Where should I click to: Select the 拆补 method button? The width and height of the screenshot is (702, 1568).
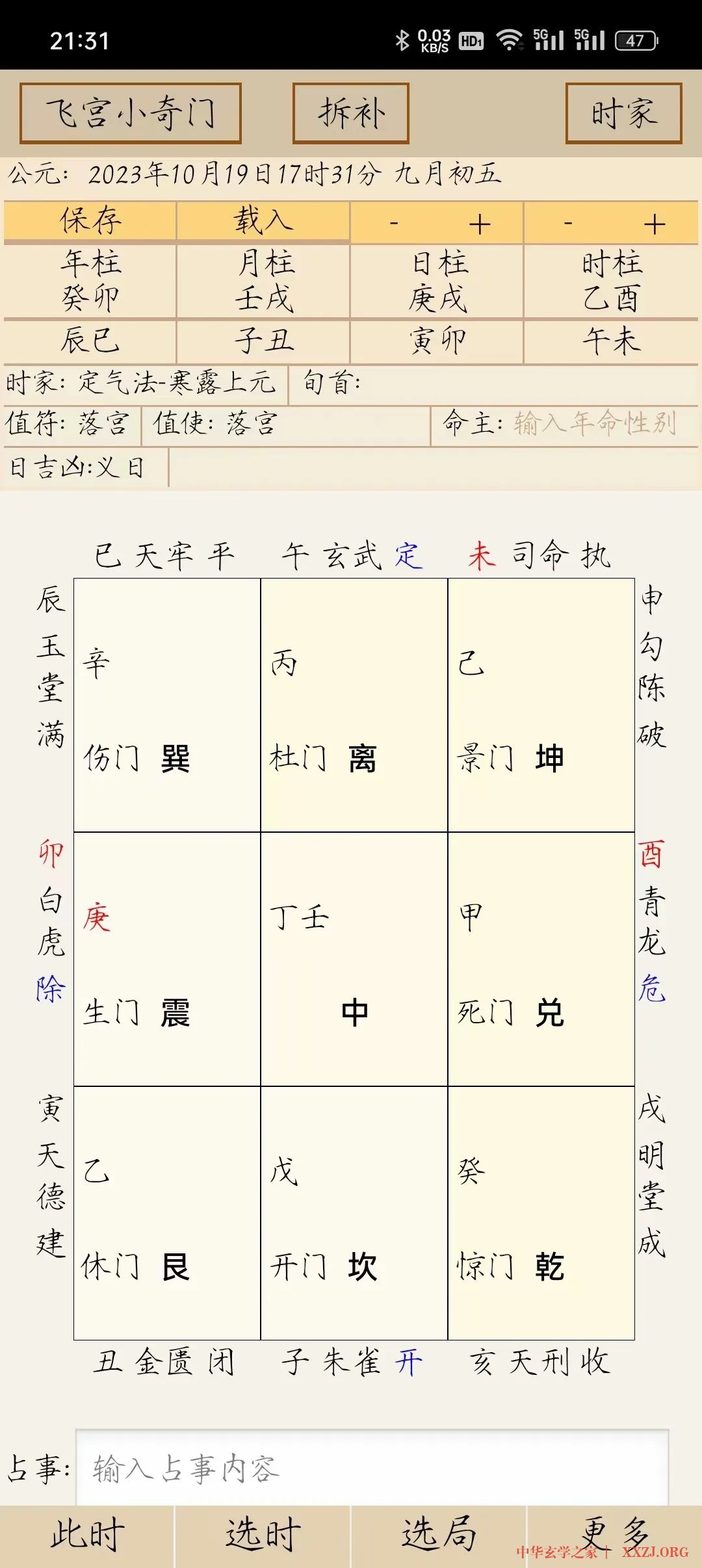pyautogui.click(x=351, y=113)
